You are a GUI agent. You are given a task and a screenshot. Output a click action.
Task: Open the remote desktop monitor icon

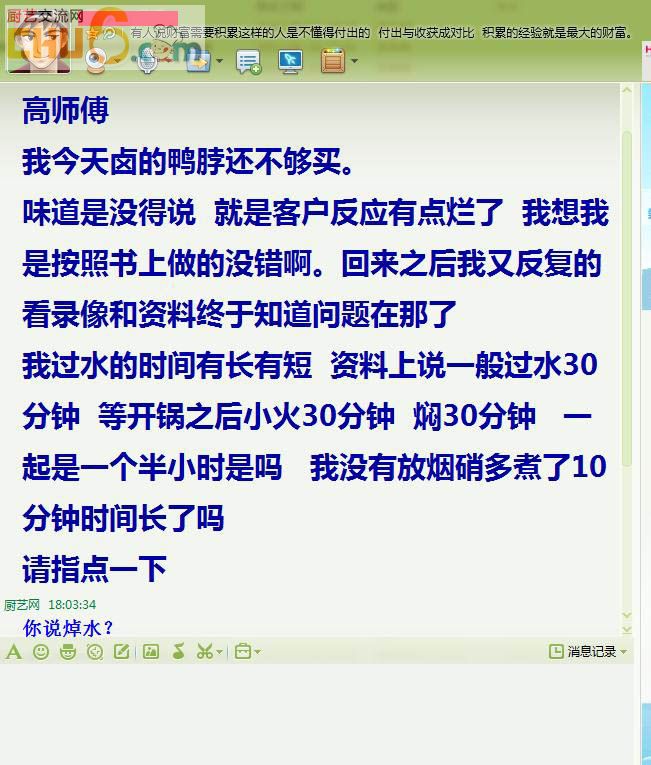[x=291, y=62]
